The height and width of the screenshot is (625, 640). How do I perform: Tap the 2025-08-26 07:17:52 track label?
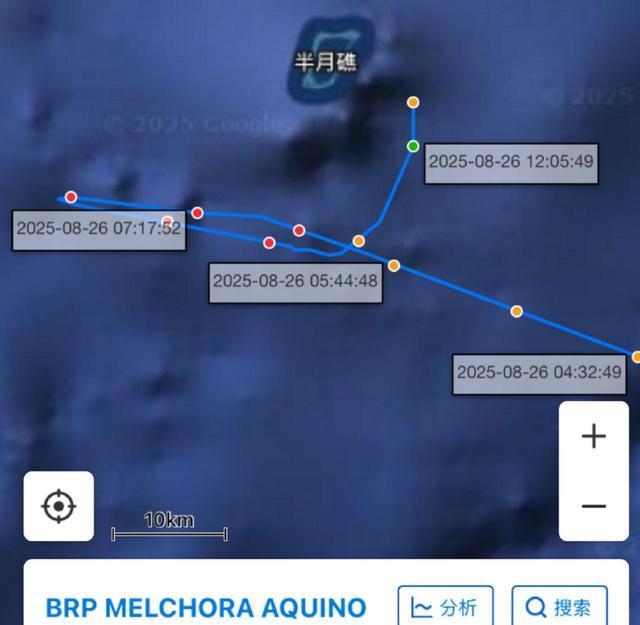pos(98,228)
